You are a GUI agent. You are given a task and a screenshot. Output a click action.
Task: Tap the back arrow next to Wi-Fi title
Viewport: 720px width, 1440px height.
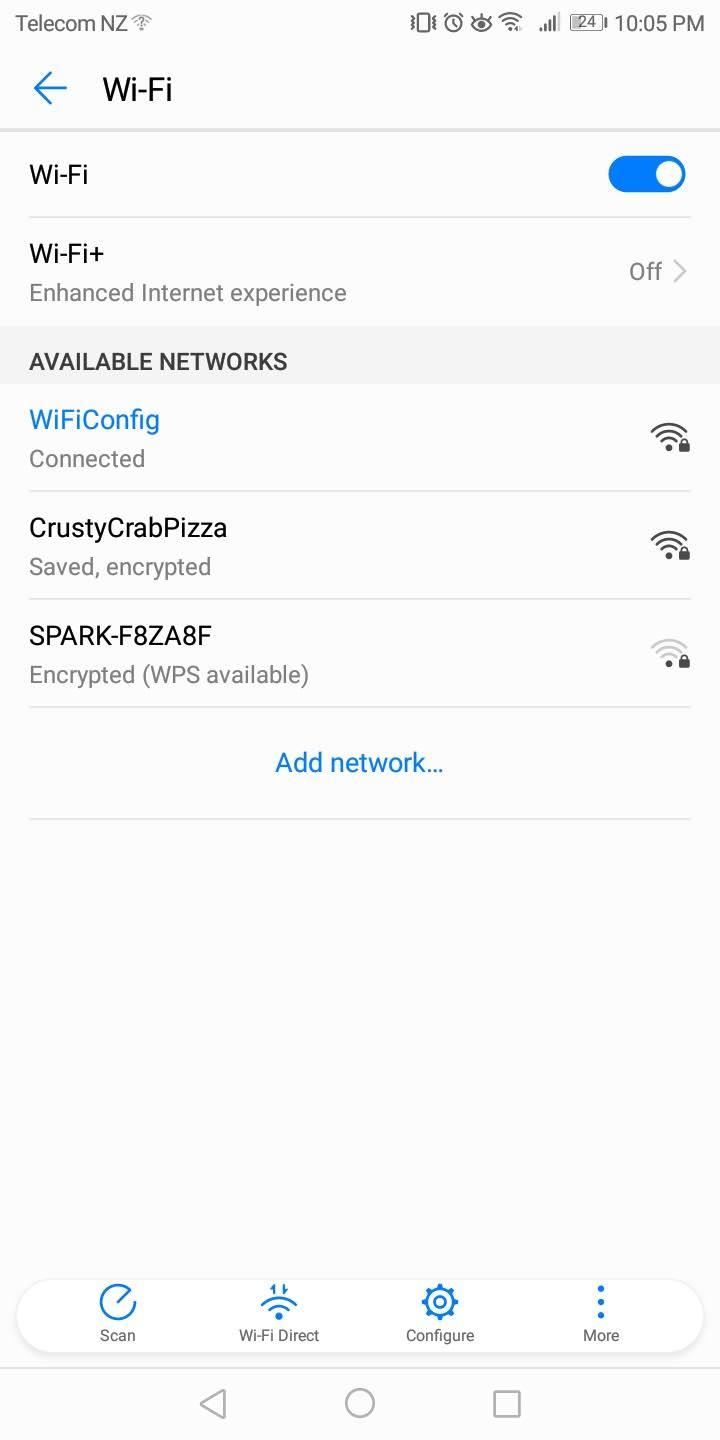(x=49, y=88)
